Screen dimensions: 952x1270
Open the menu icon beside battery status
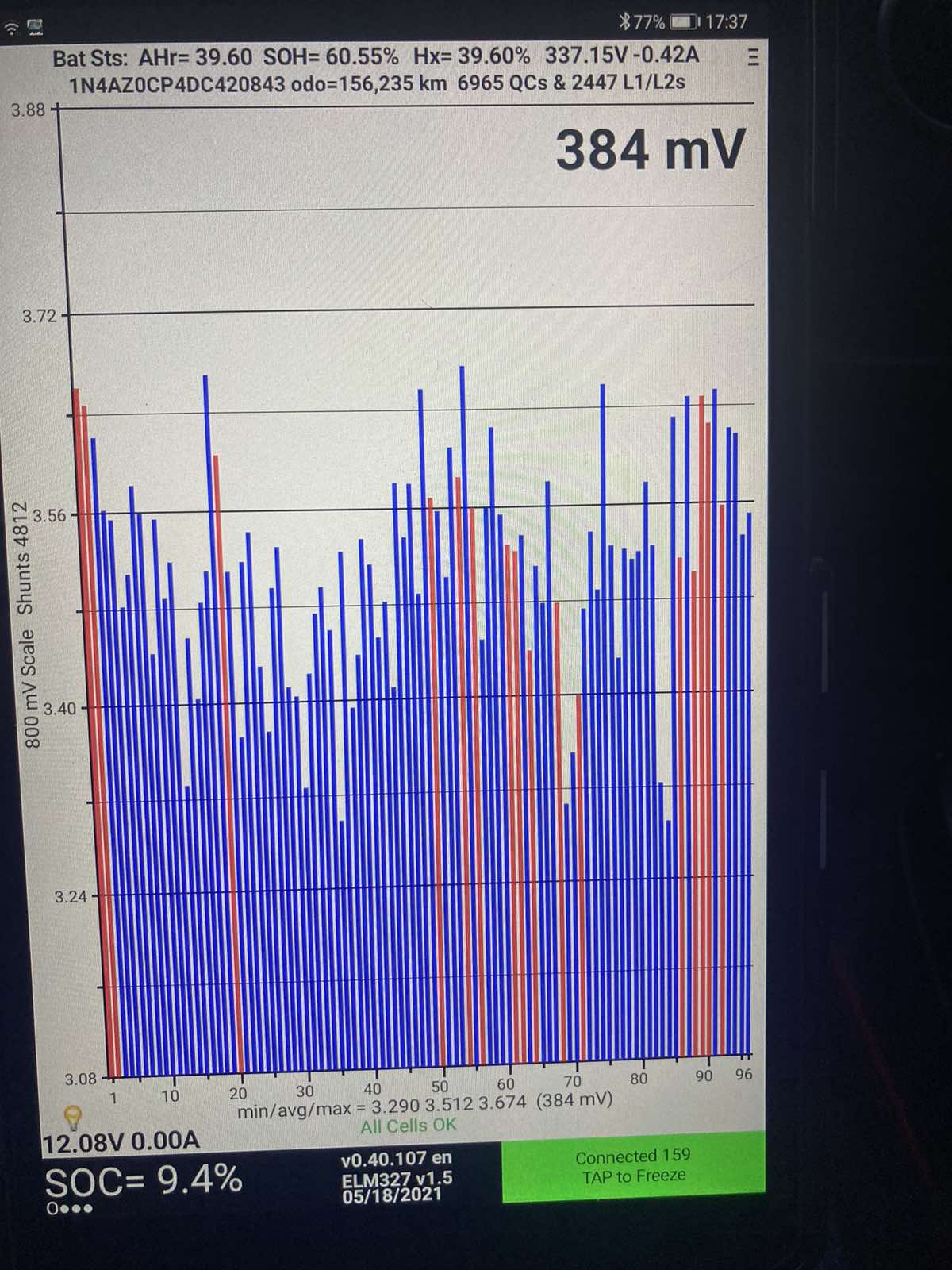[x=753, y=58]
